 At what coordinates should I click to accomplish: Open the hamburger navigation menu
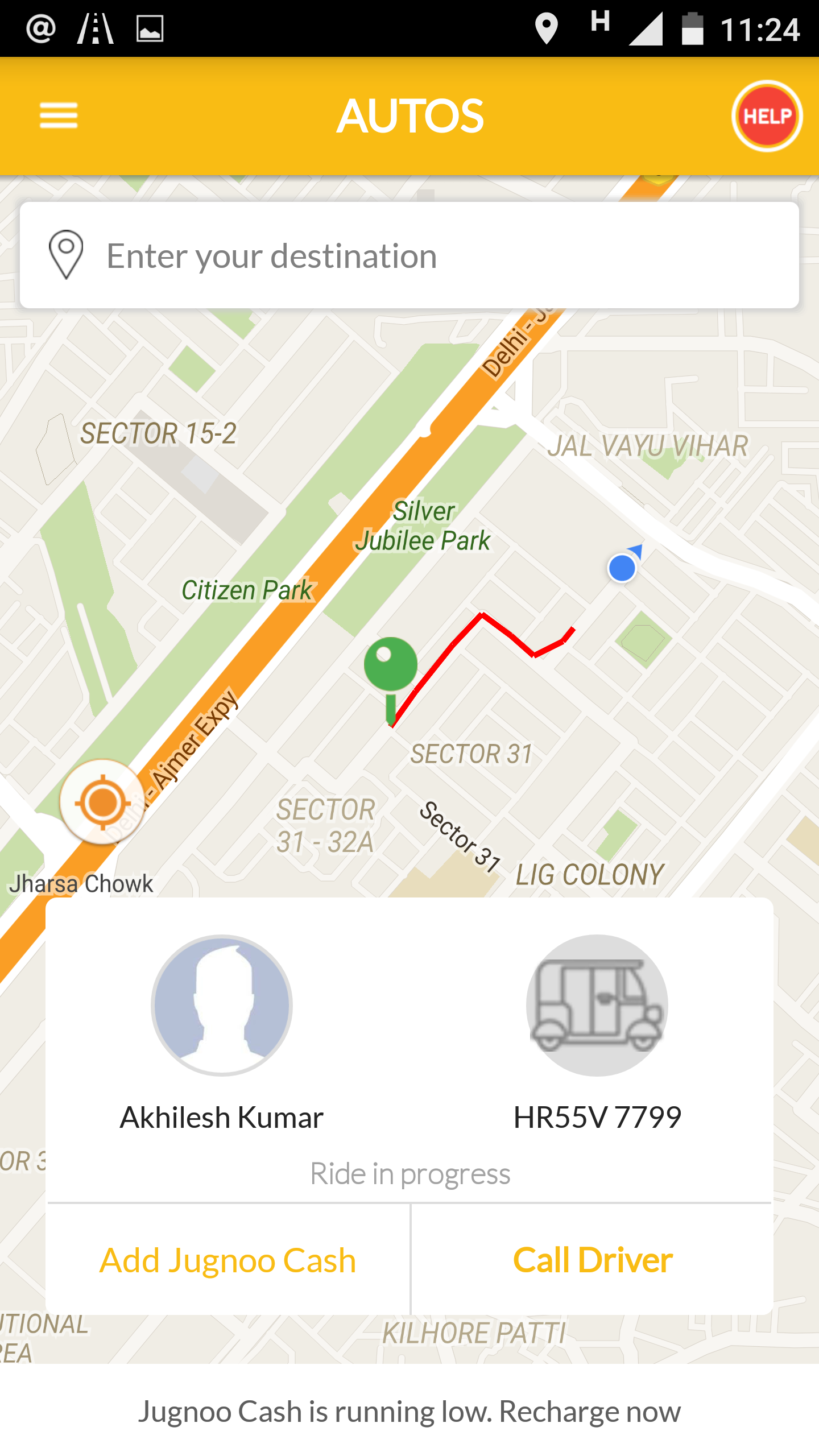click(x=59, y=115)
